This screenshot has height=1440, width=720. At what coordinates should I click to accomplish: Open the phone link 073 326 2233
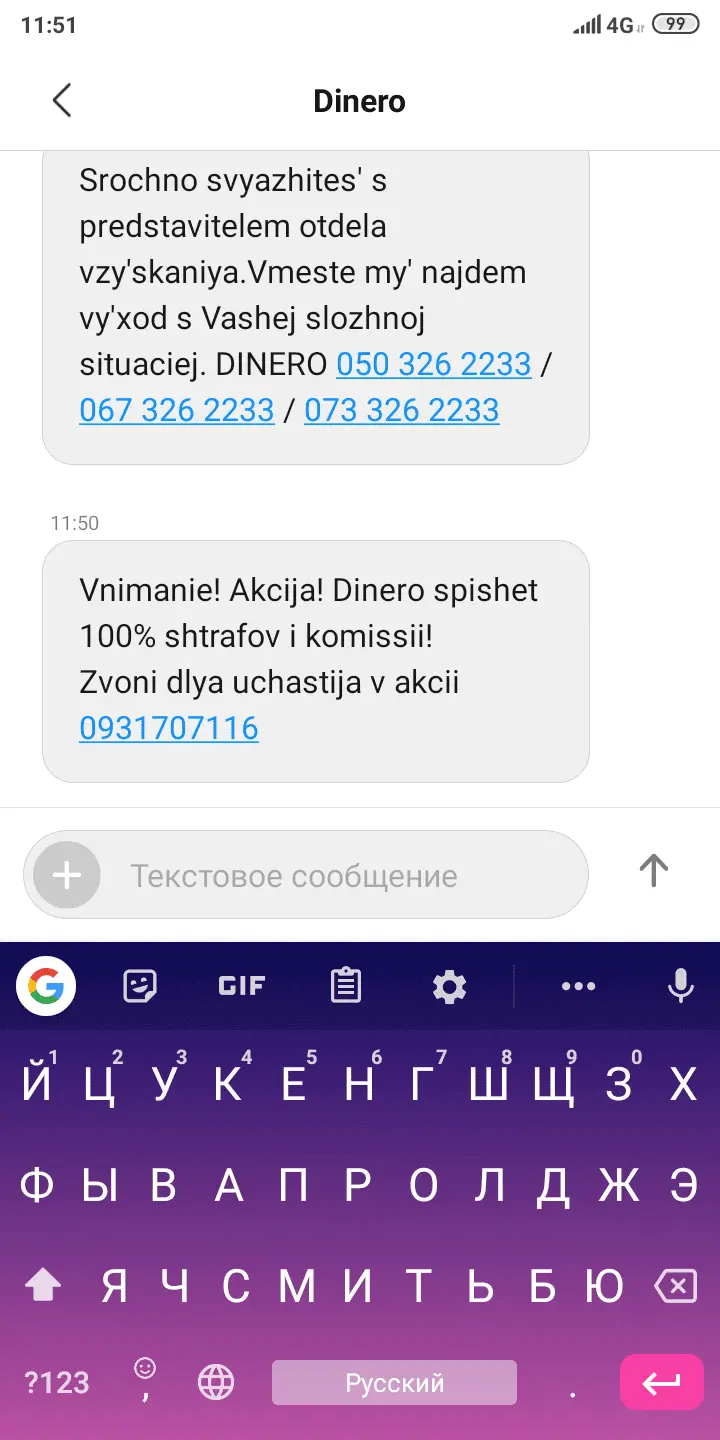tap(401, 410)
